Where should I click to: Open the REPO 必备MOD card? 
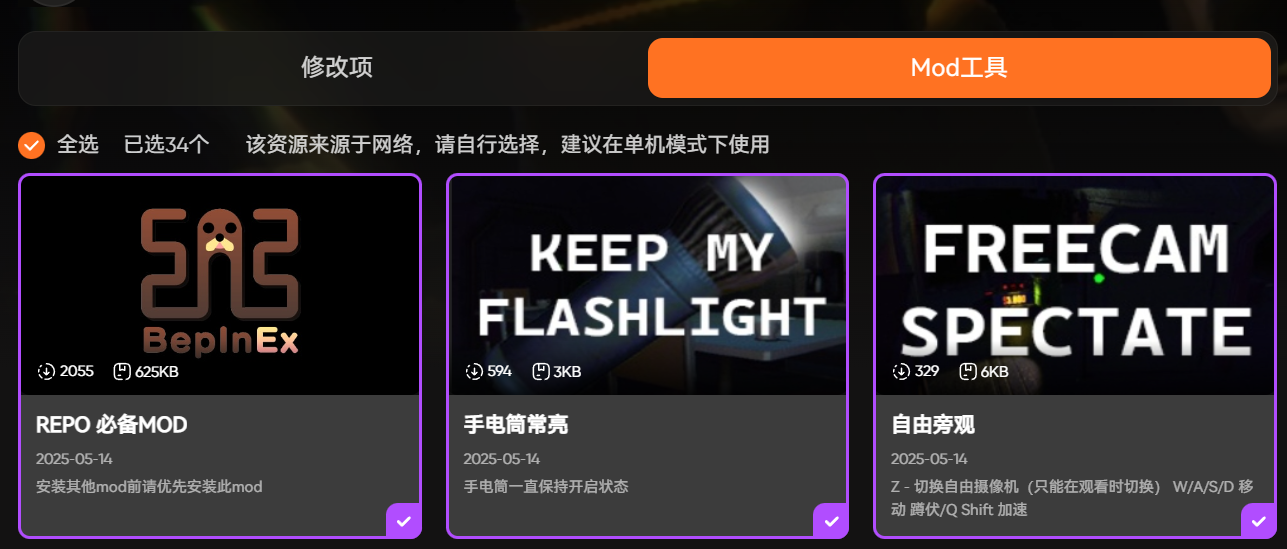[220, 300]
